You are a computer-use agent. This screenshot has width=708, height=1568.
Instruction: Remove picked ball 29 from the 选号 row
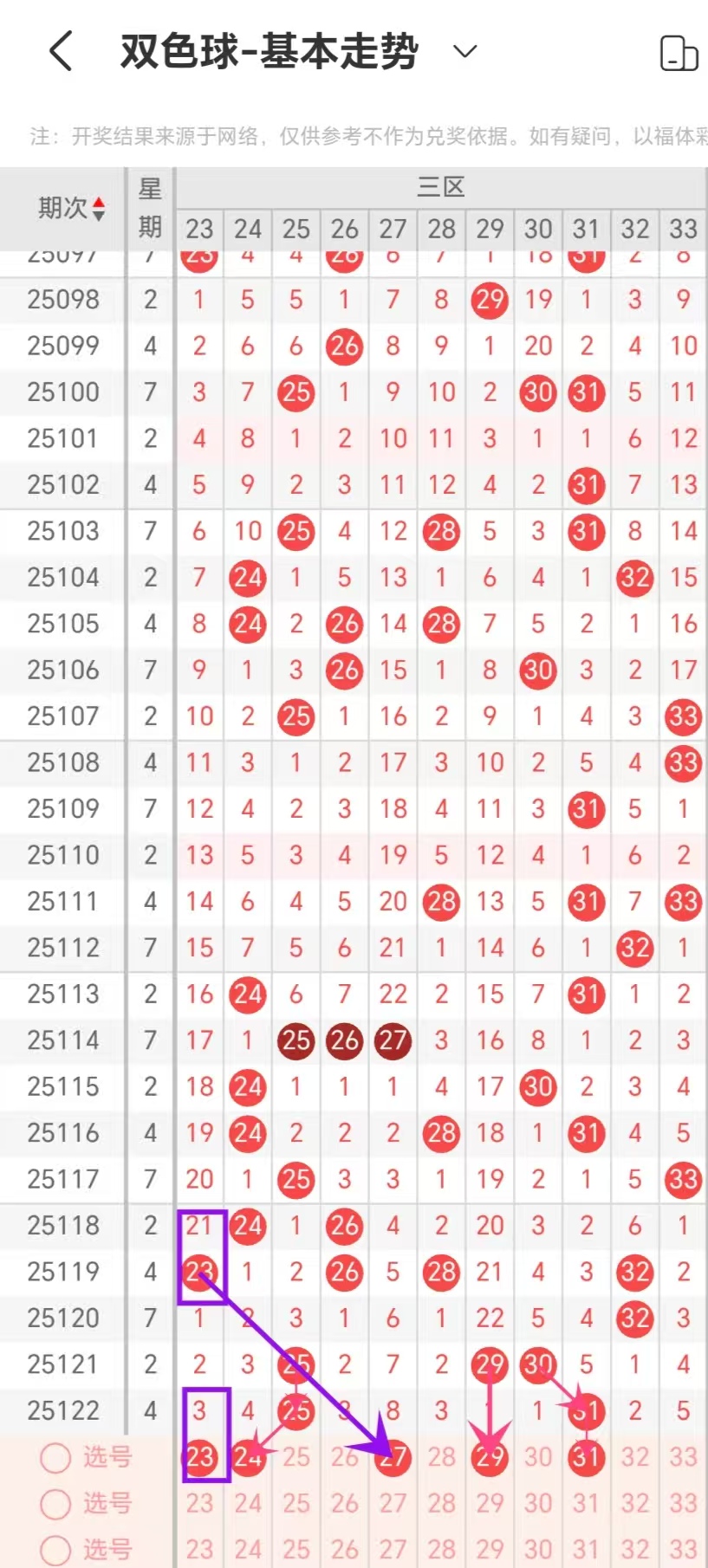[x=490, y=1457]
